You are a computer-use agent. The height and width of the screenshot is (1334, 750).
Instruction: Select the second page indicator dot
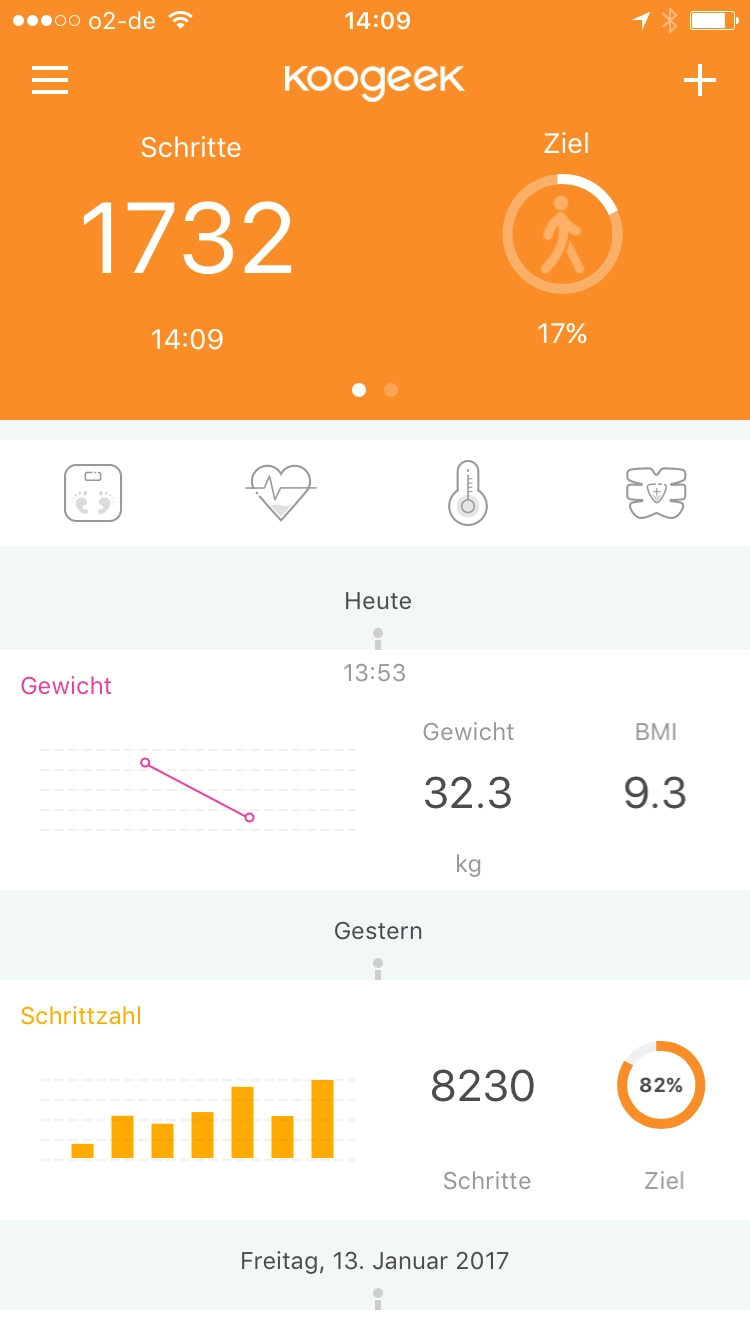(x=391, y=390)
